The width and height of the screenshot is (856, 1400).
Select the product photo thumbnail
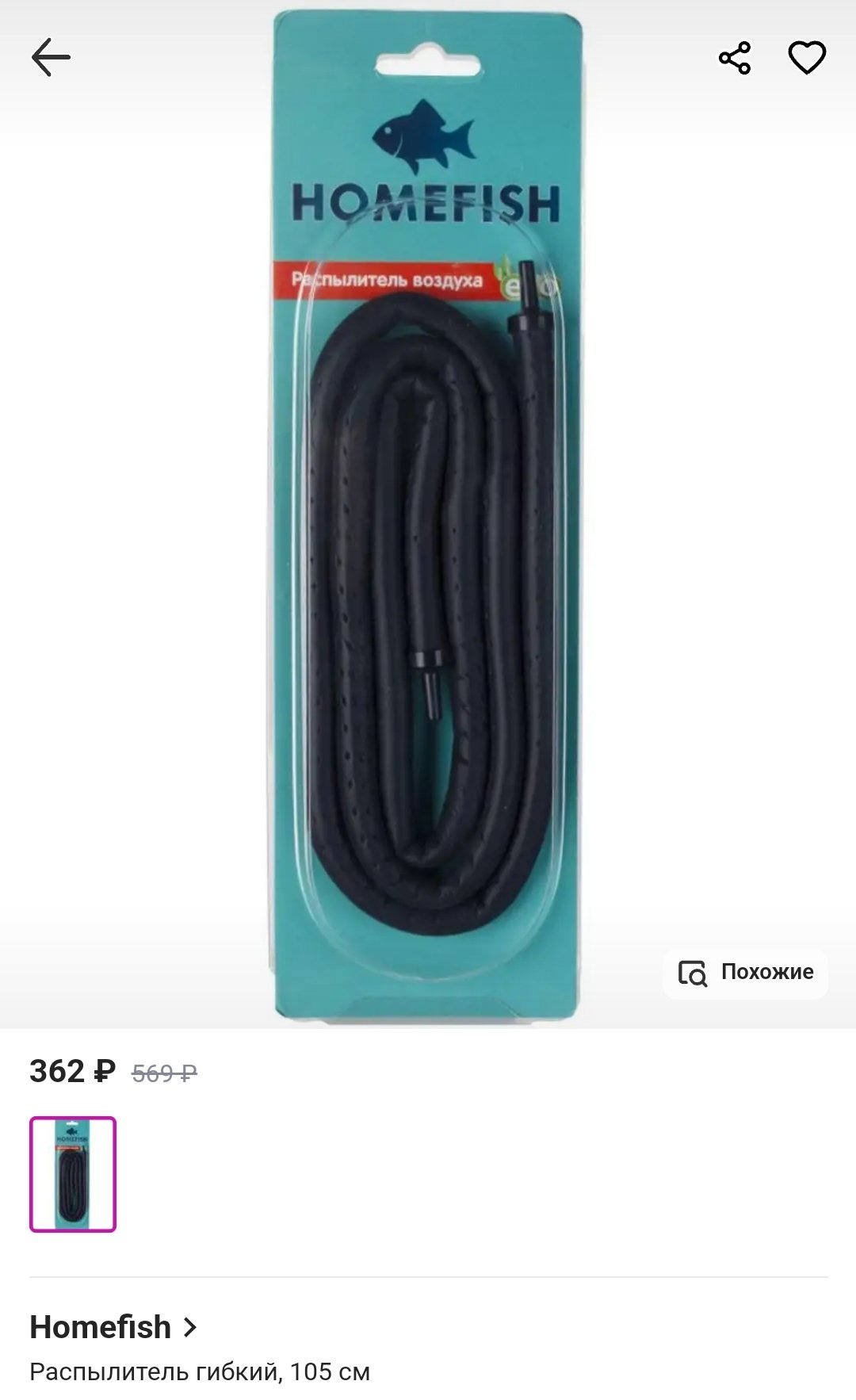73,1174
